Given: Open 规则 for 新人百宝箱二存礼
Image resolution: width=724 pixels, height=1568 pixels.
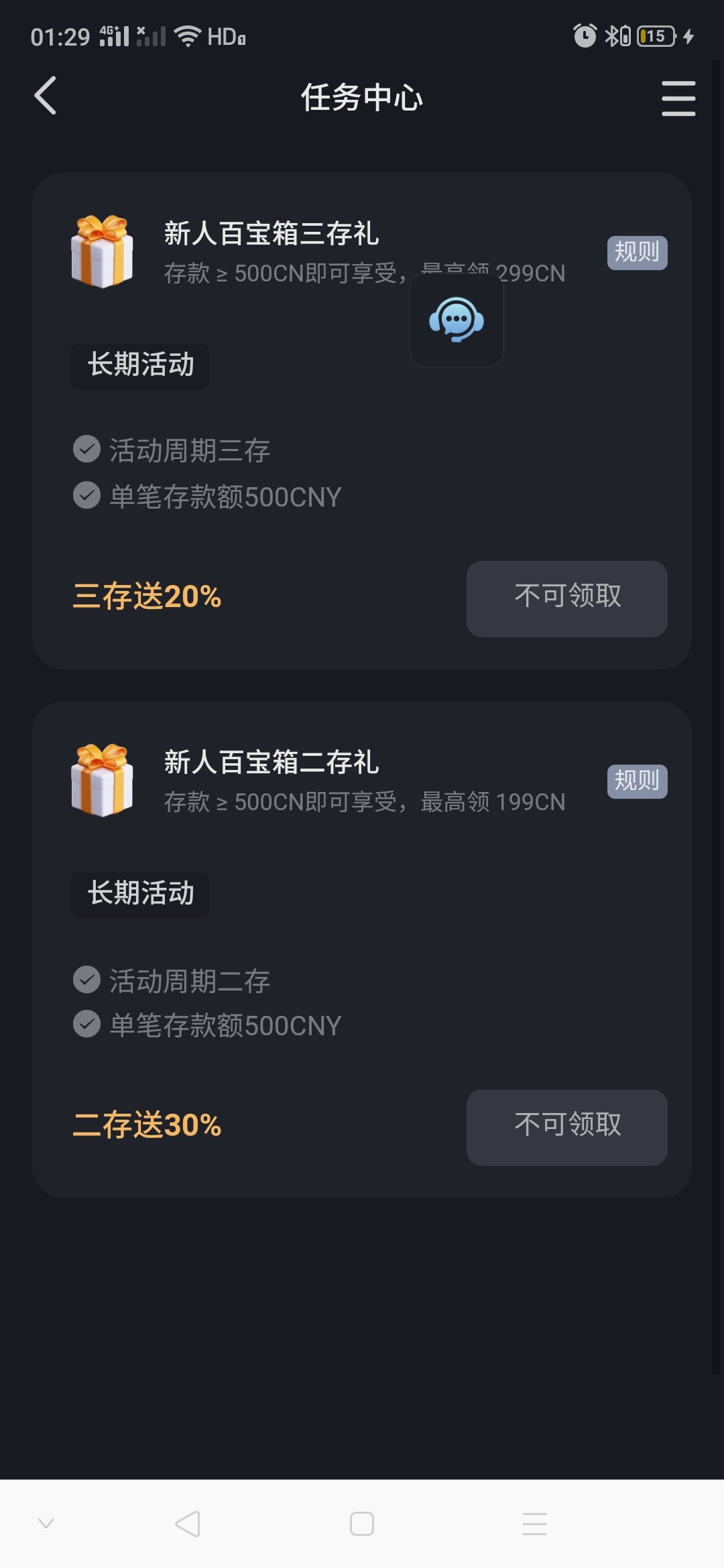Looking at the screenshot, I should (x=636, y=781).
